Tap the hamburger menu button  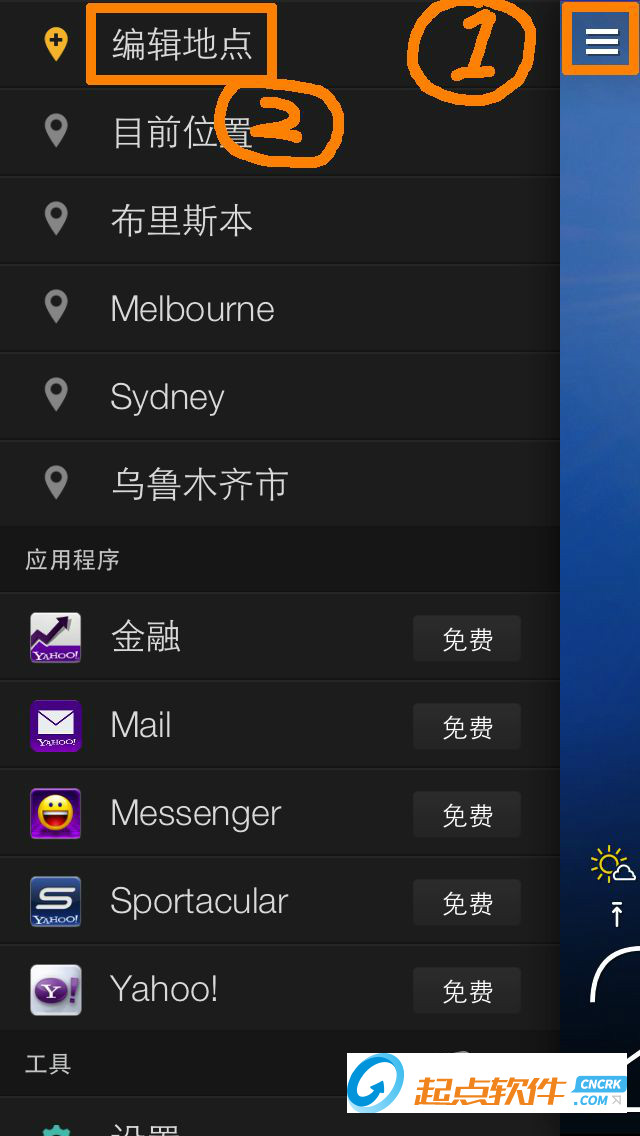[x=601, y=41]
